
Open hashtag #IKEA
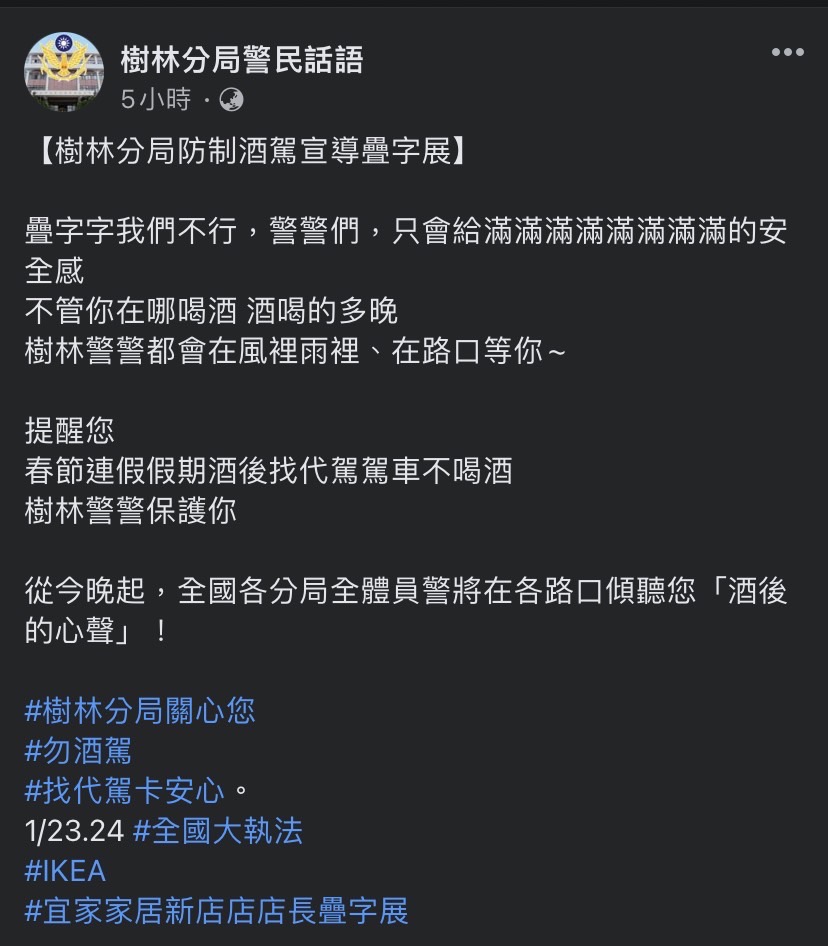(x=66, y=871)
